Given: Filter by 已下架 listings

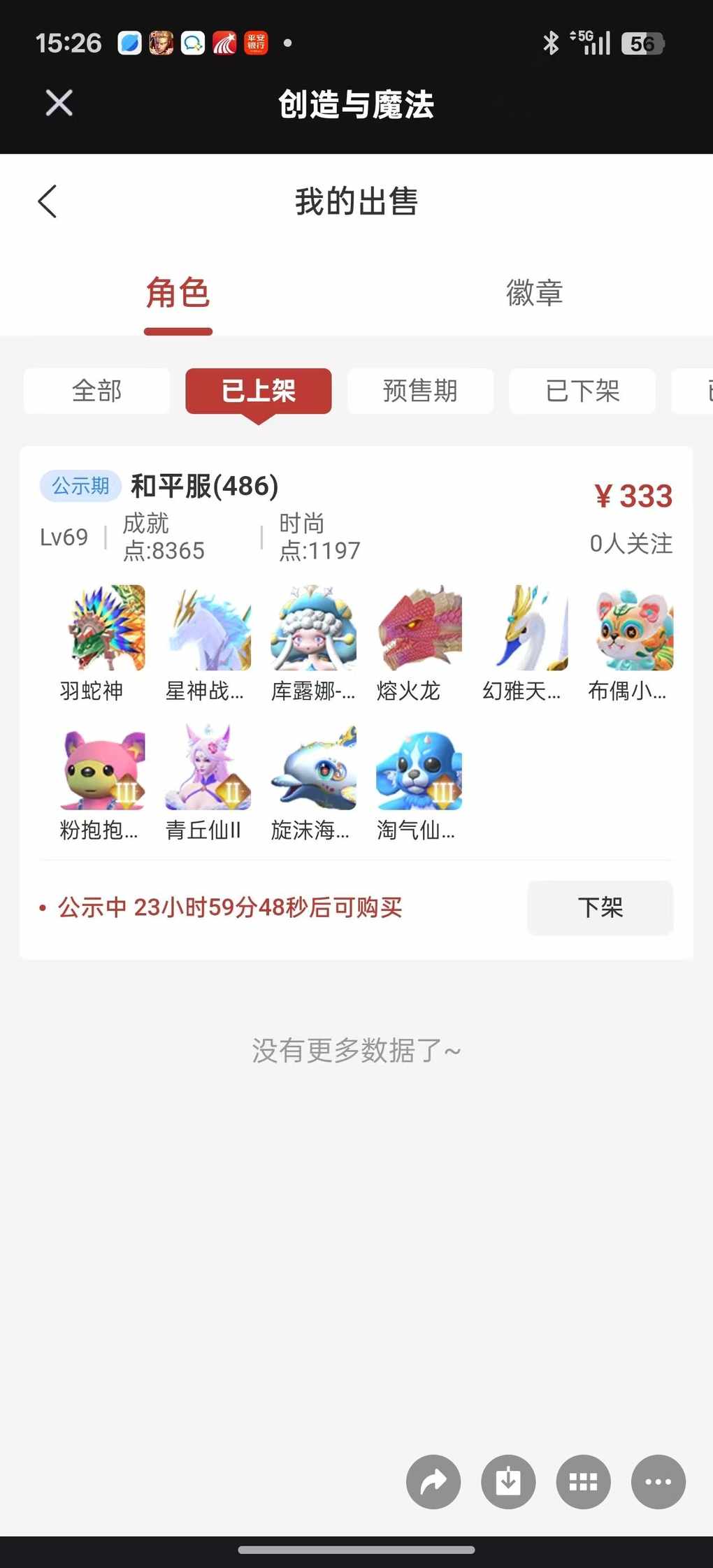Looking at the screenshot, I should pyautogui.click(x=582, y=391).
